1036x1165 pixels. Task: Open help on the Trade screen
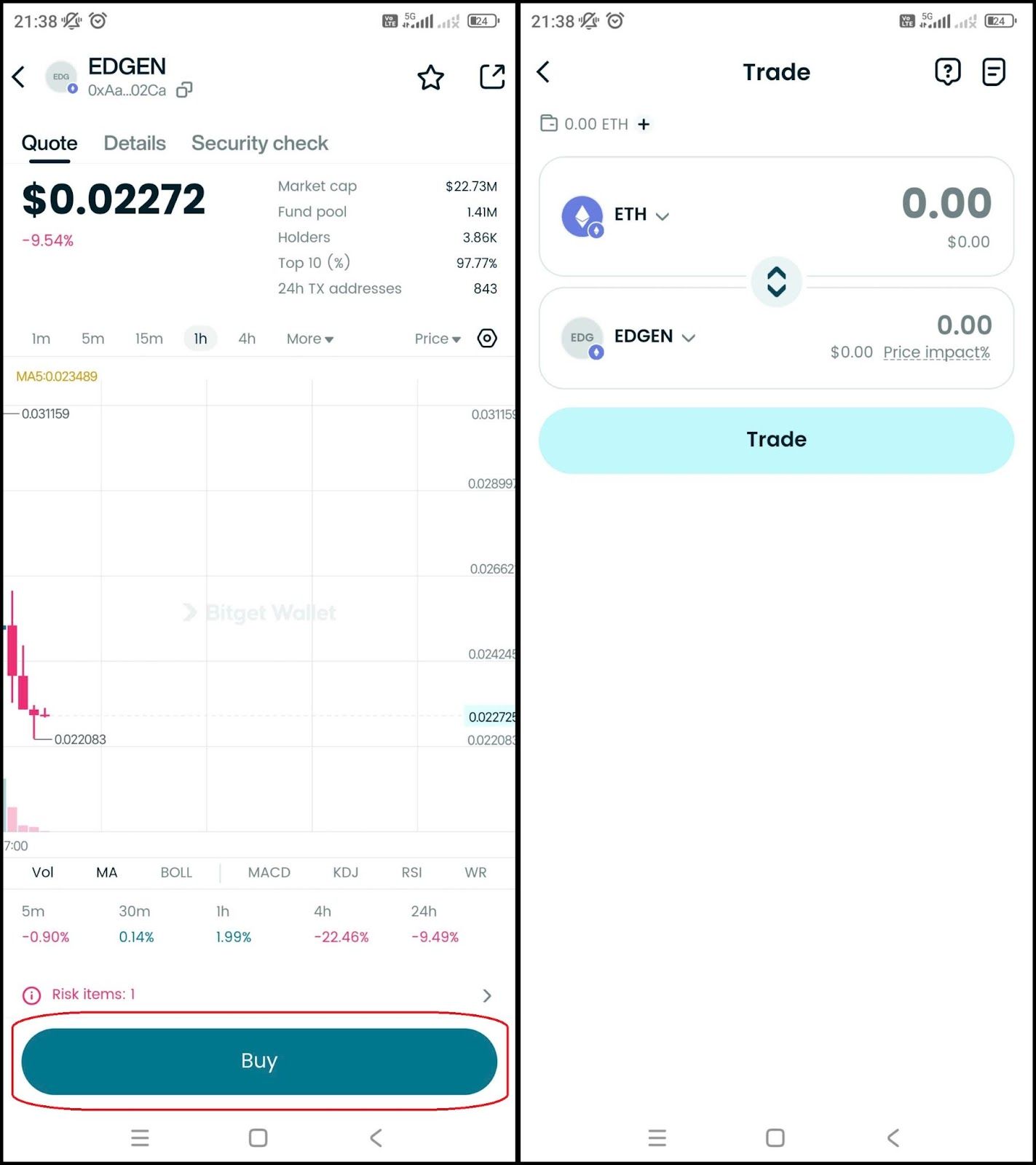pos(947,72)
